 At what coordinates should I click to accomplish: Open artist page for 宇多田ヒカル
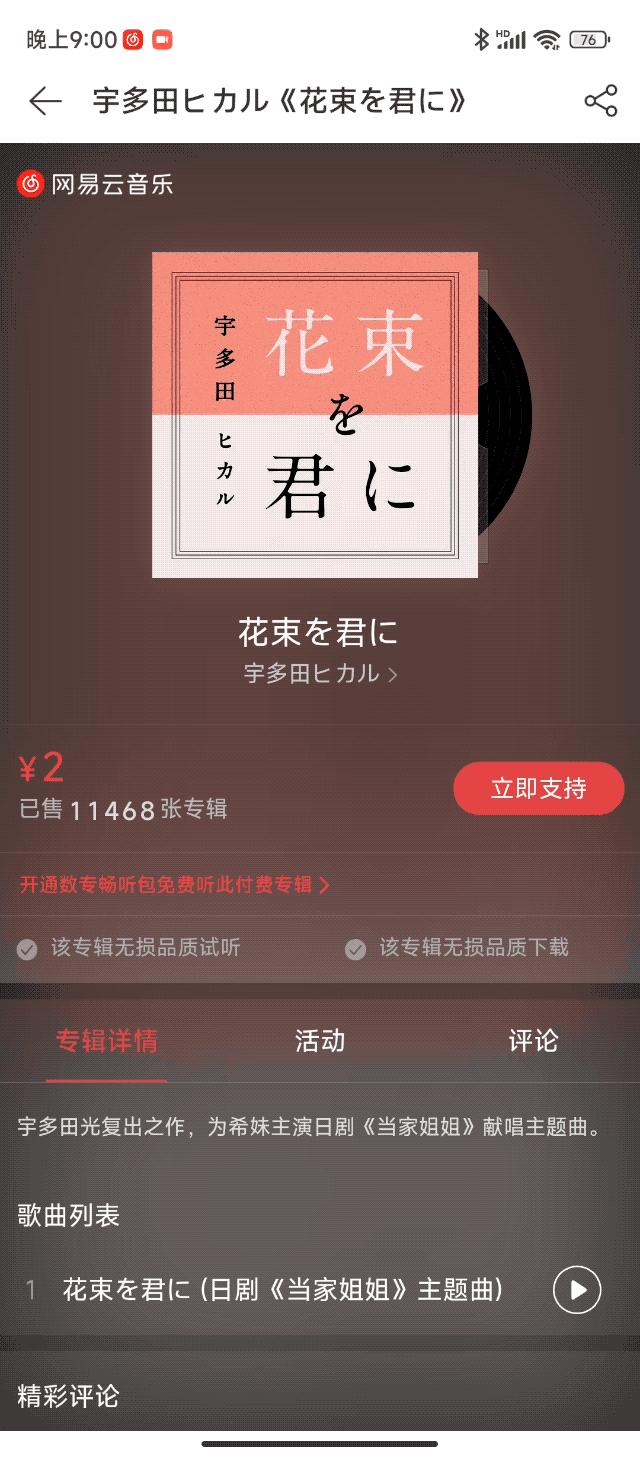320,674
